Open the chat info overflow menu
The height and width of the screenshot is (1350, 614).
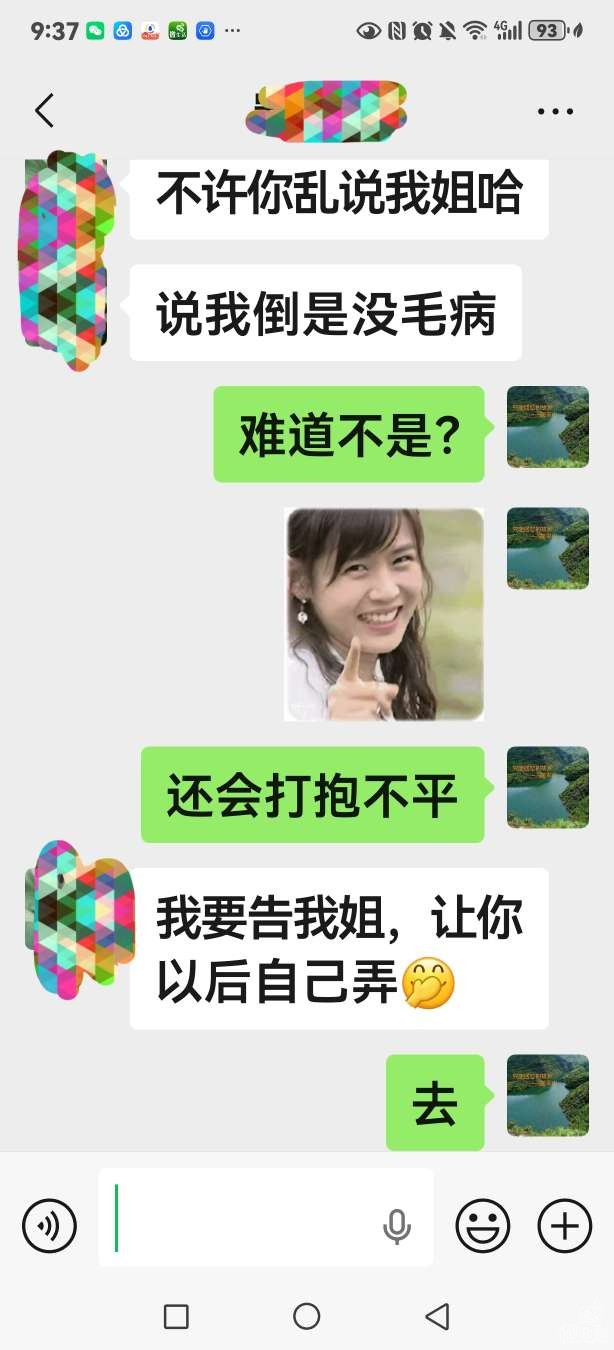coord(555,111)
